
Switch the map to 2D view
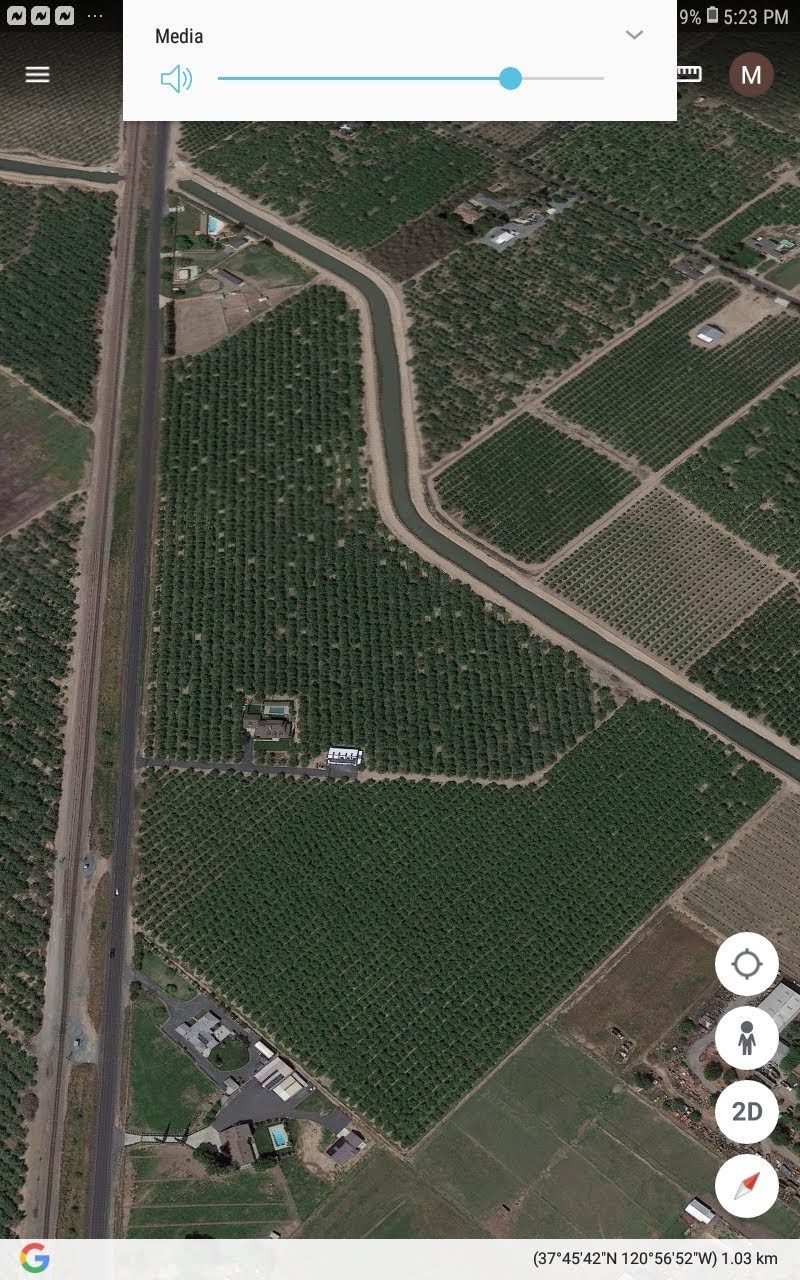(x=747, y=1112)
